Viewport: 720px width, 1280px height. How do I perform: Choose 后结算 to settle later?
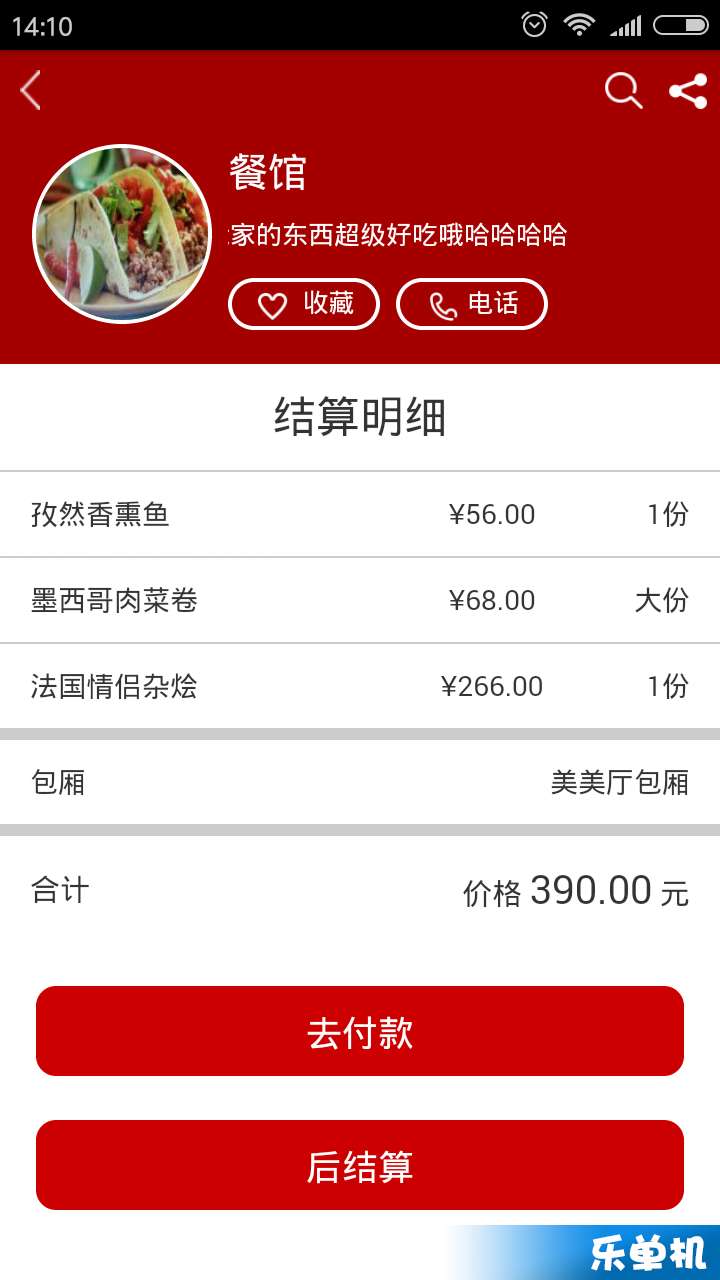(x=360, y=1165)
